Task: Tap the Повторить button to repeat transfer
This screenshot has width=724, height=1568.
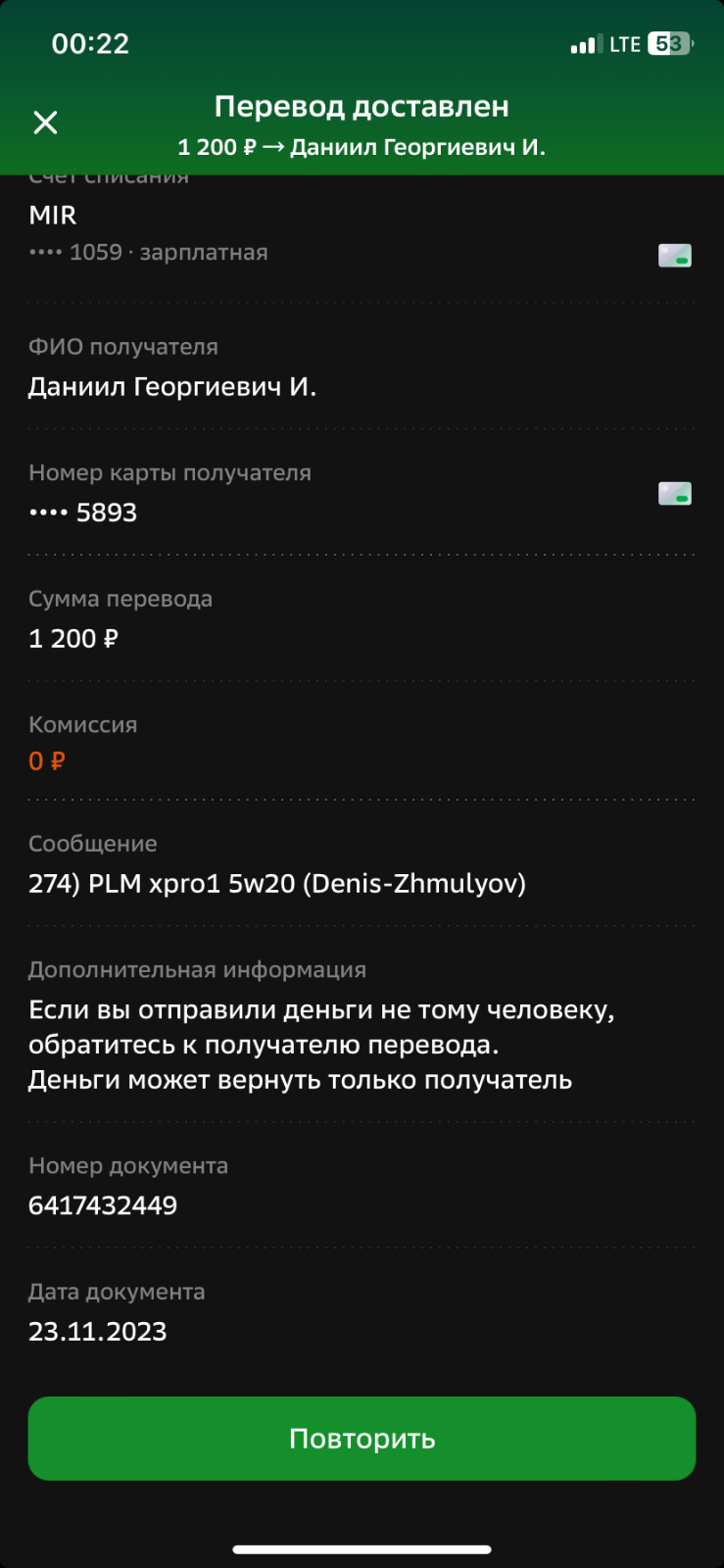Action: pyautogui.click(x=362, y=1438)
